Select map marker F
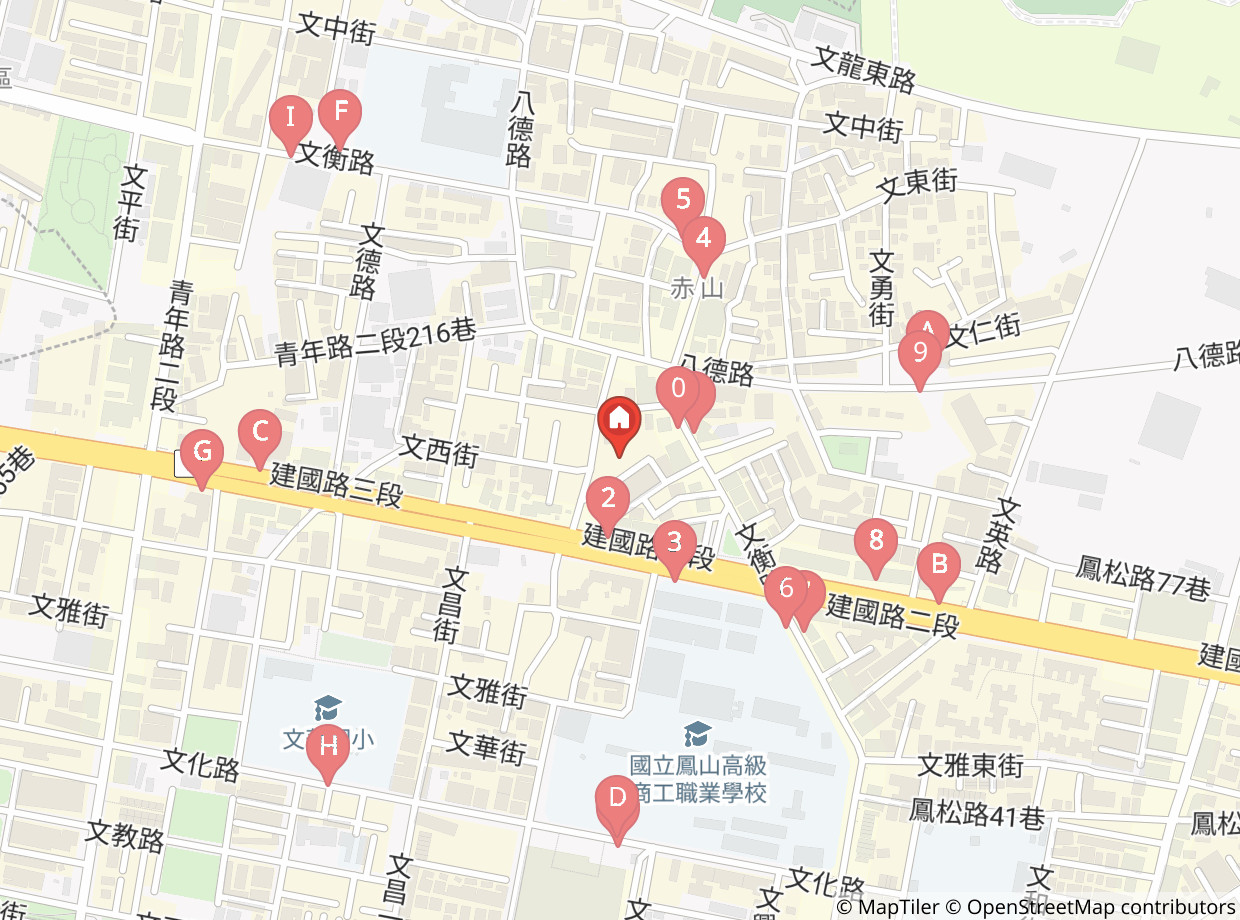Image resolution: width=1240 pixels, height=920 pixels. click(340, 120)
